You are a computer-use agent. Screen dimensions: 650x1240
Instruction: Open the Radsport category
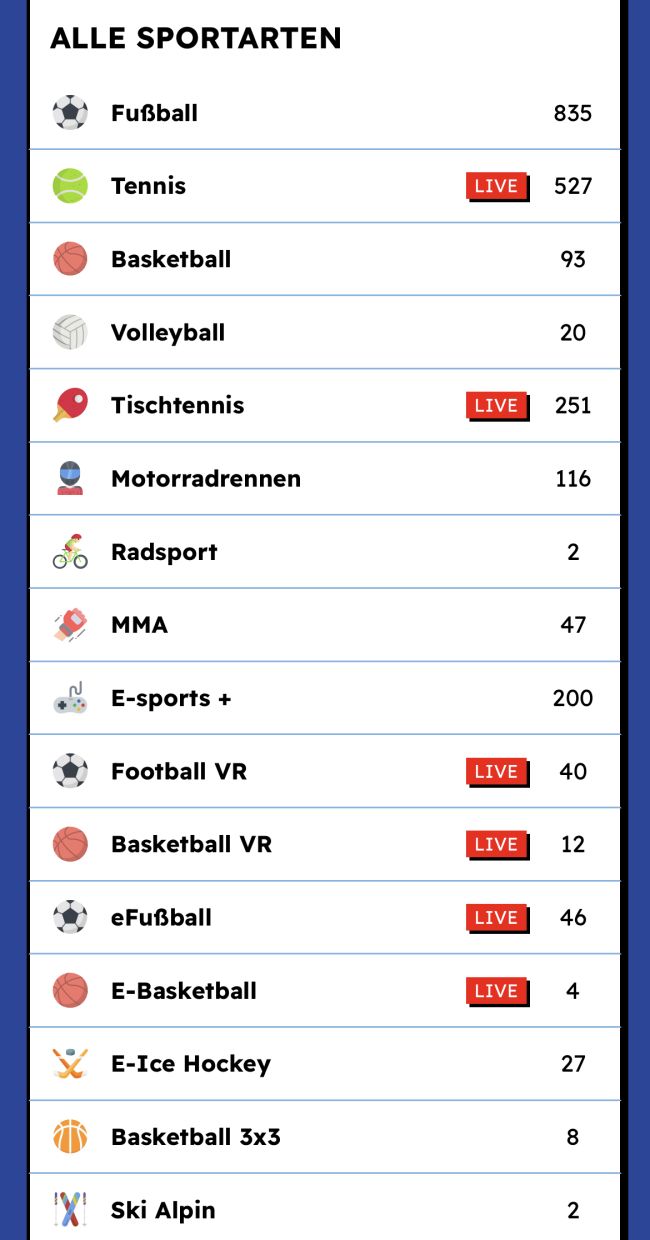[164, 552]
